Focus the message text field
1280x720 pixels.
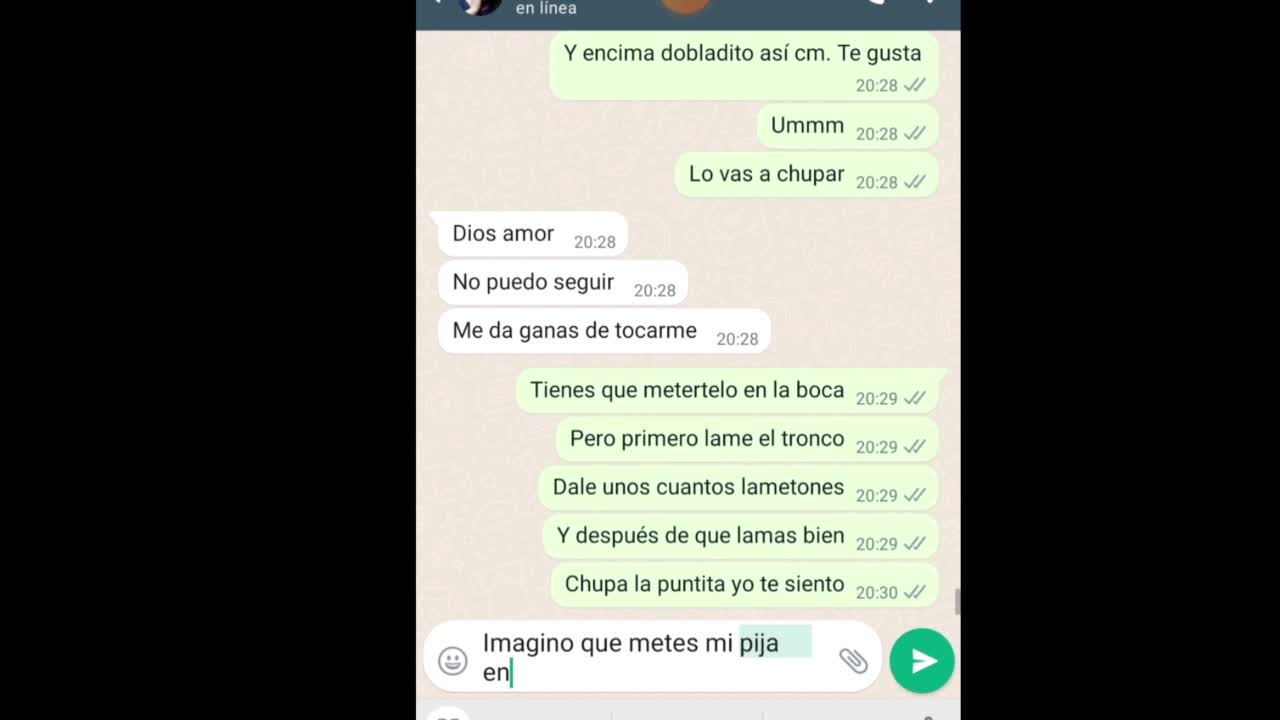(x=640, y=658)
